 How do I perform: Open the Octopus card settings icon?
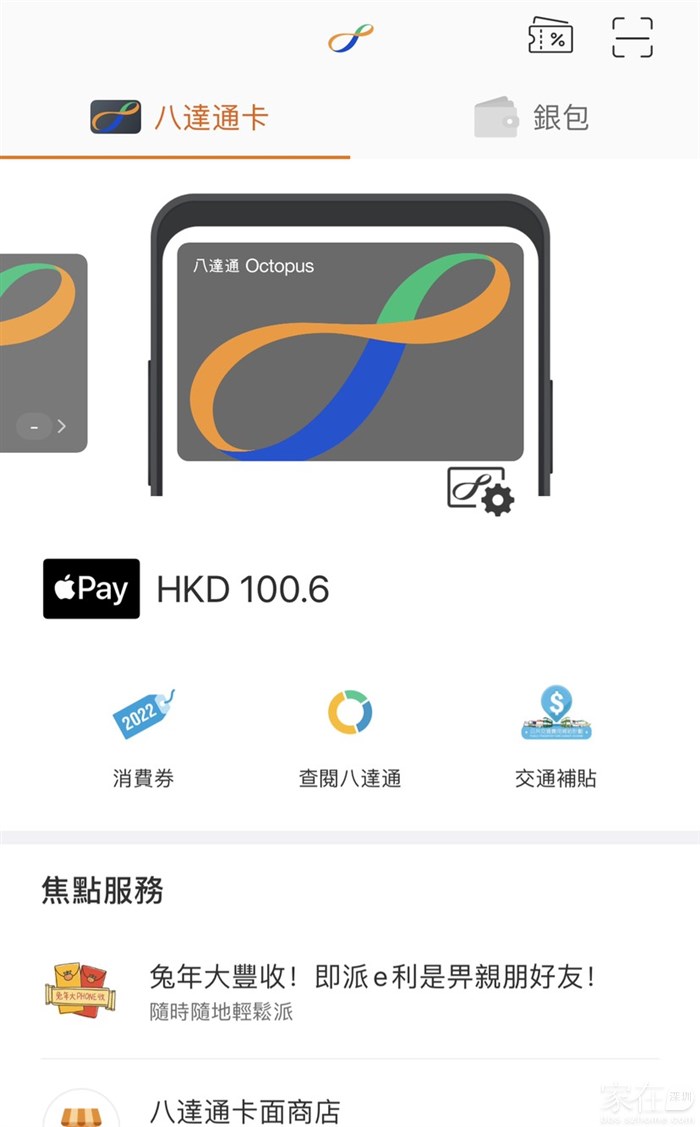pos(480,490)
